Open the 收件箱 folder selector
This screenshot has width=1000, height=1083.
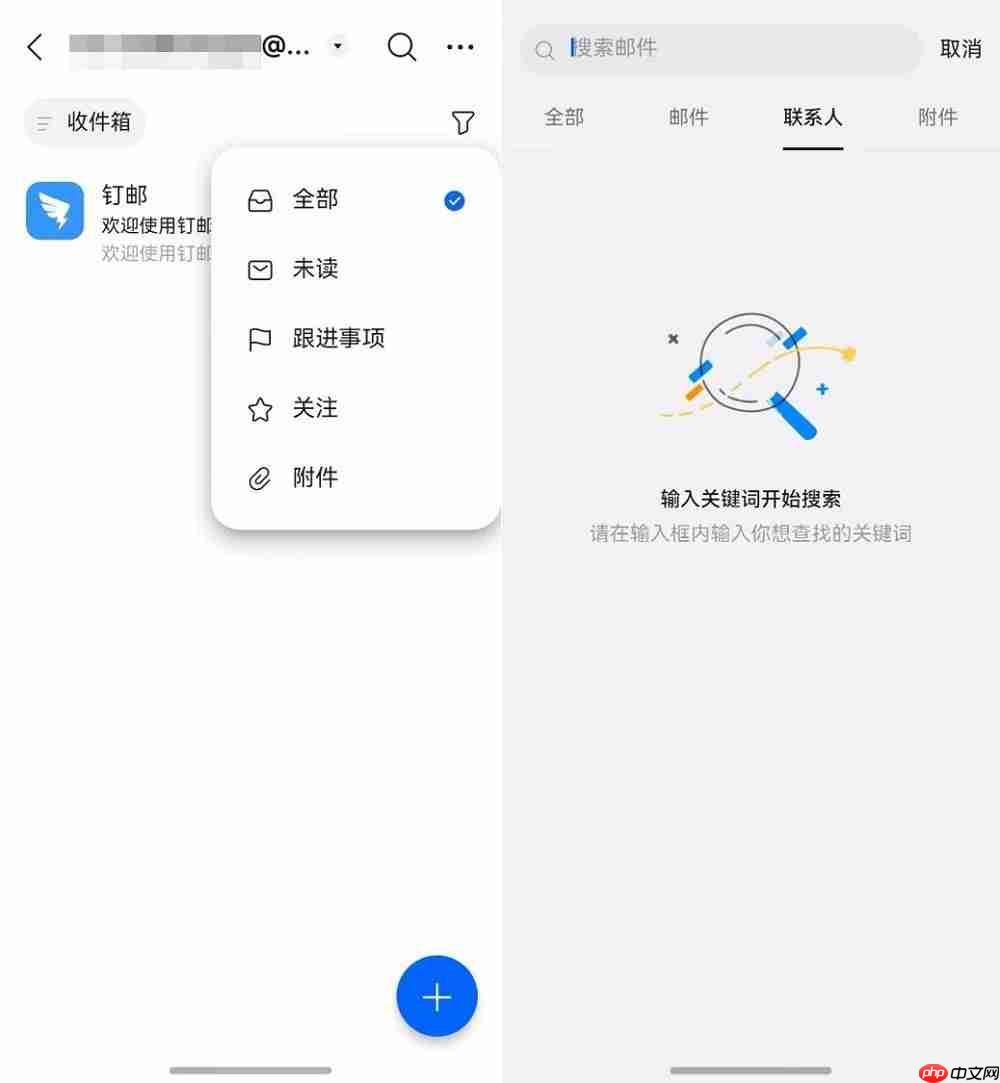[x=85, y=122]
